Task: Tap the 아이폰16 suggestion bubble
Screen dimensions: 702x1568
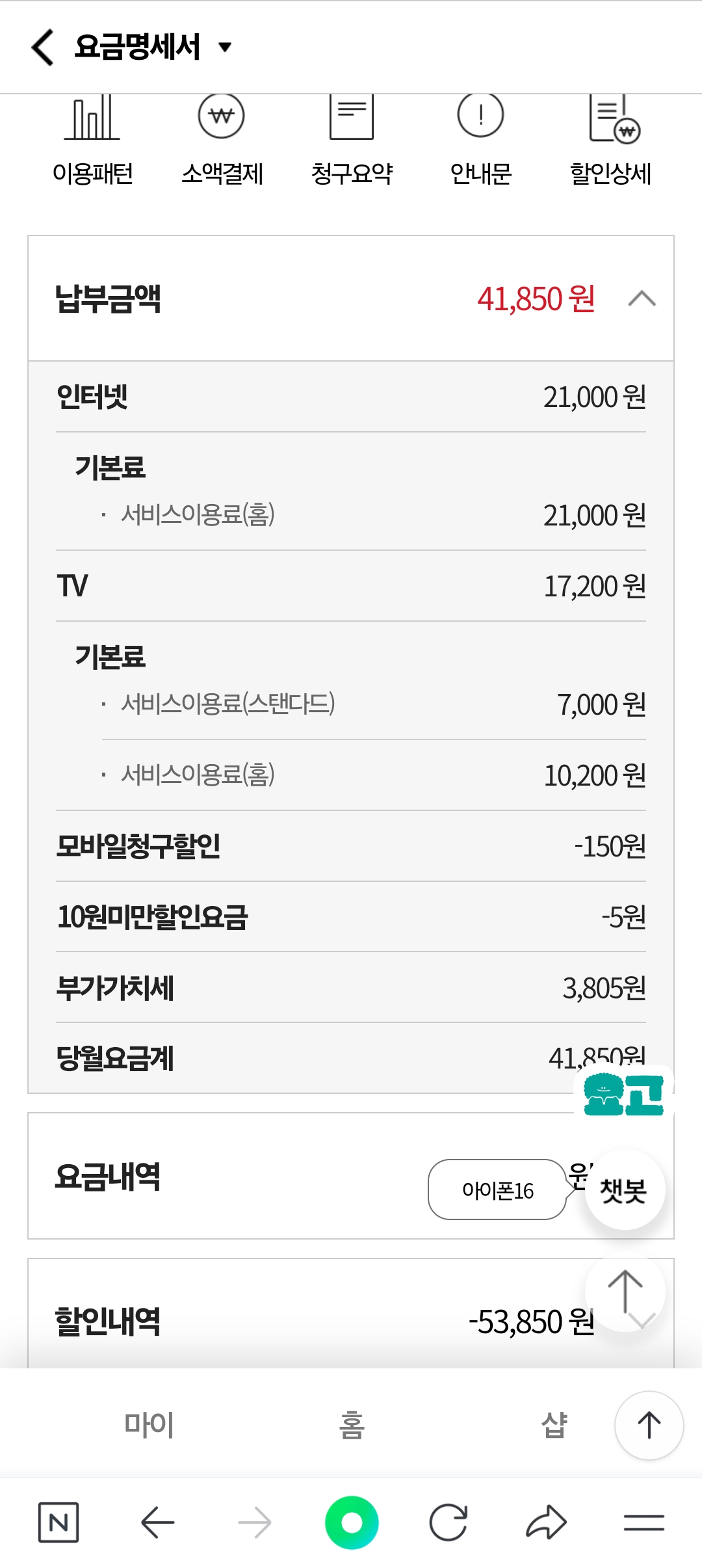Action: tap(497, 1189)
